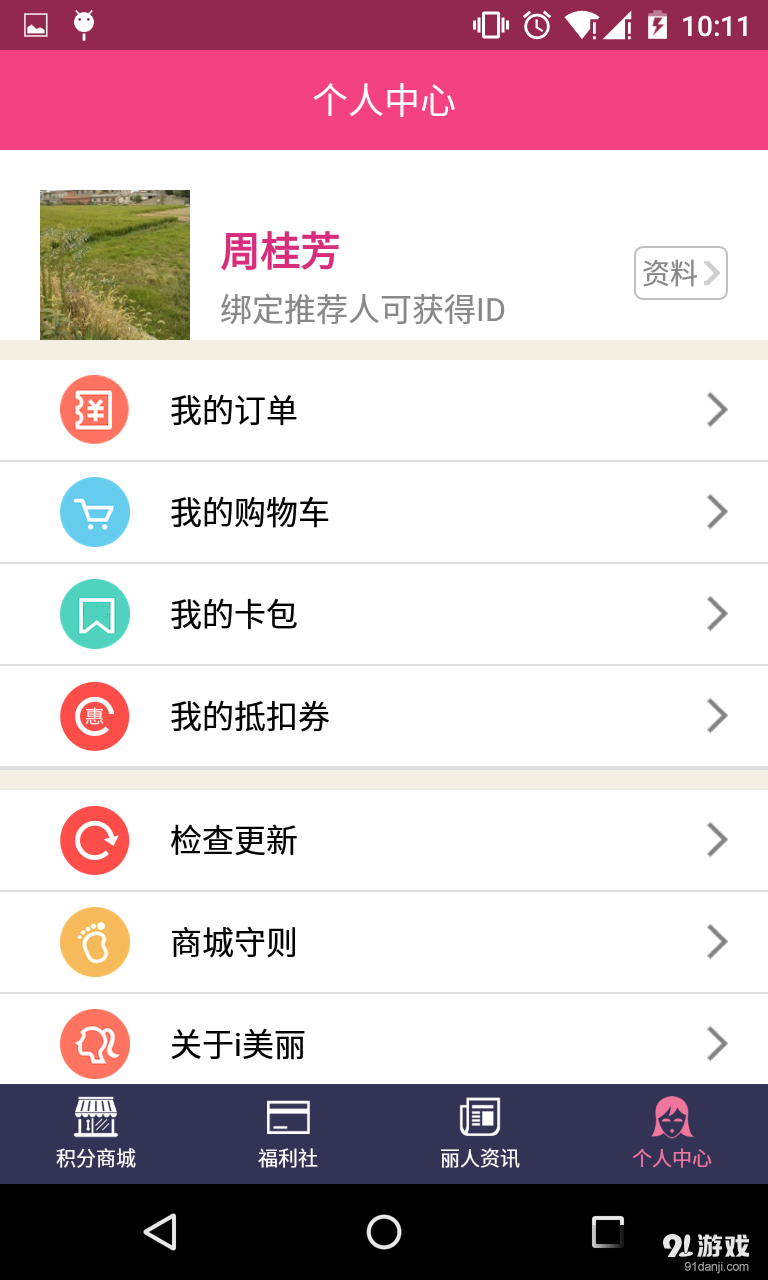The width and height of the screenshot is (768, 1280).
Task: Select the 个人中心 tab
Action: click(673, 1133)
